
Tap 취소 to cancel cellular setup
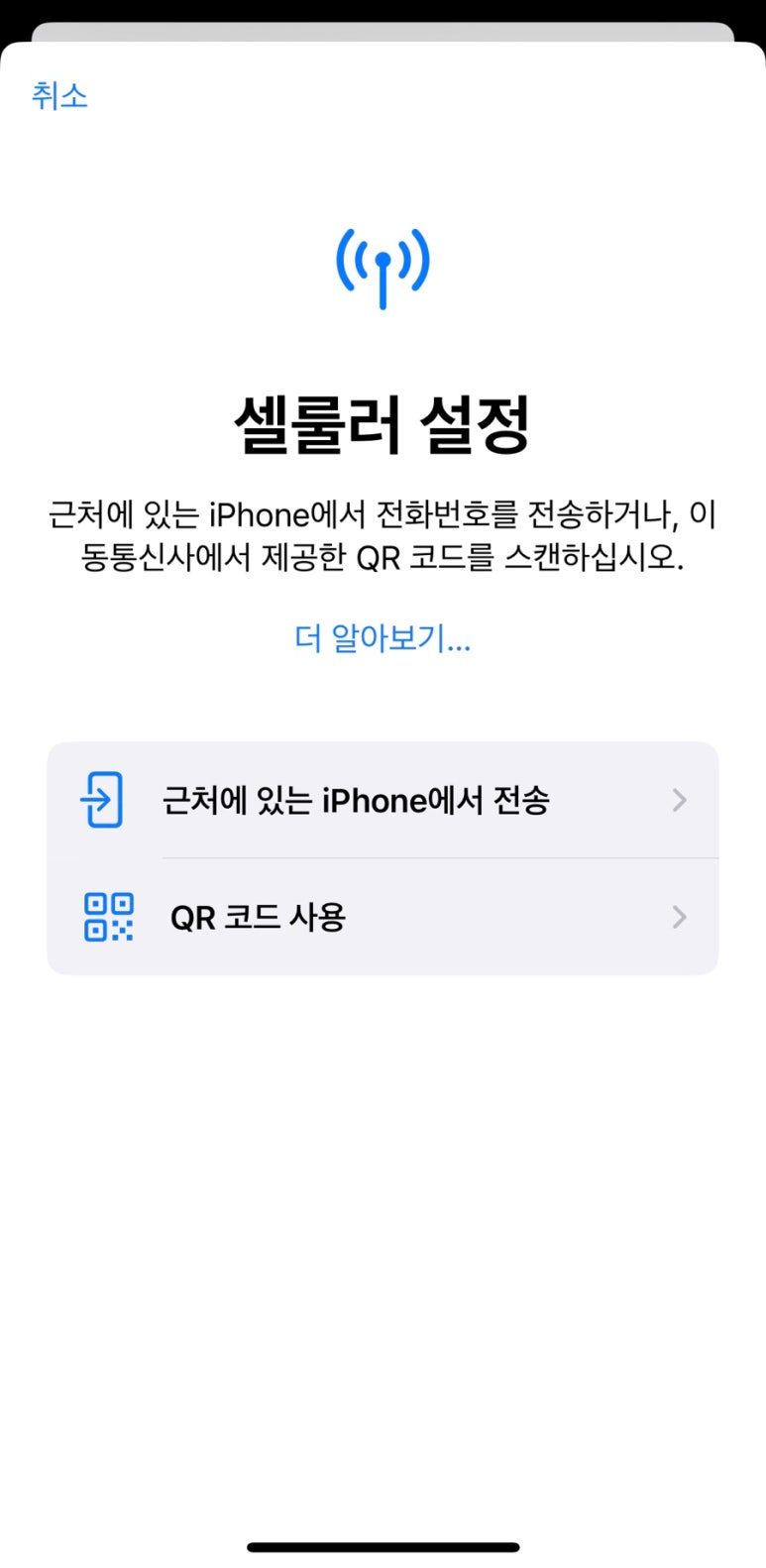click(59, 96)
